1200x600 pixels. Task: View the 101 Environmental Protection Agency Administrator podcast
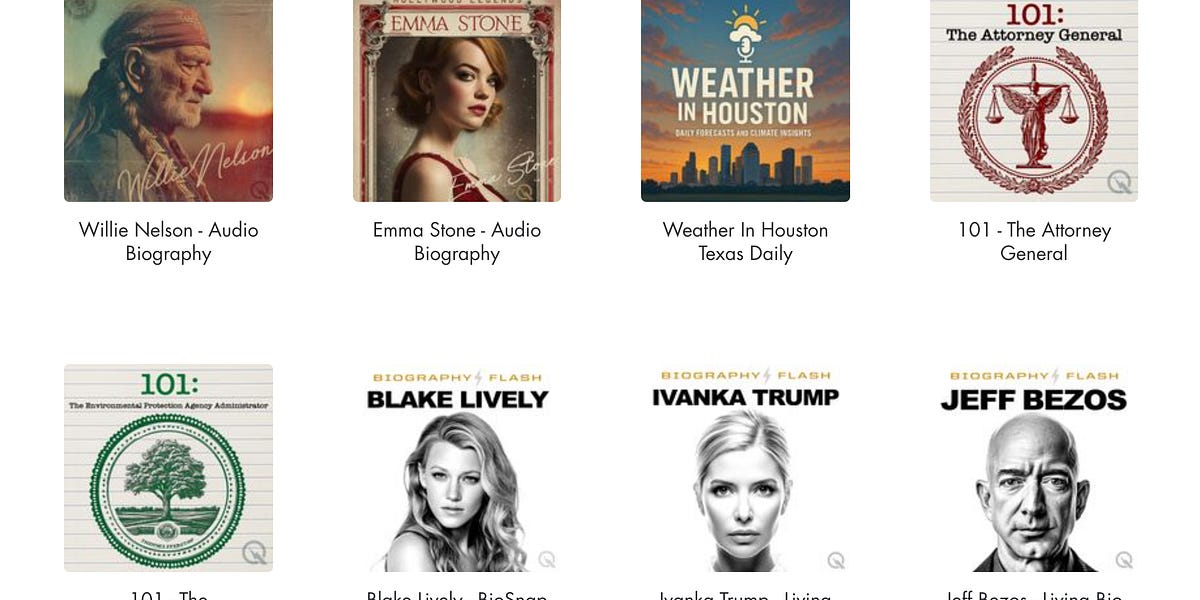coord(168,468)
